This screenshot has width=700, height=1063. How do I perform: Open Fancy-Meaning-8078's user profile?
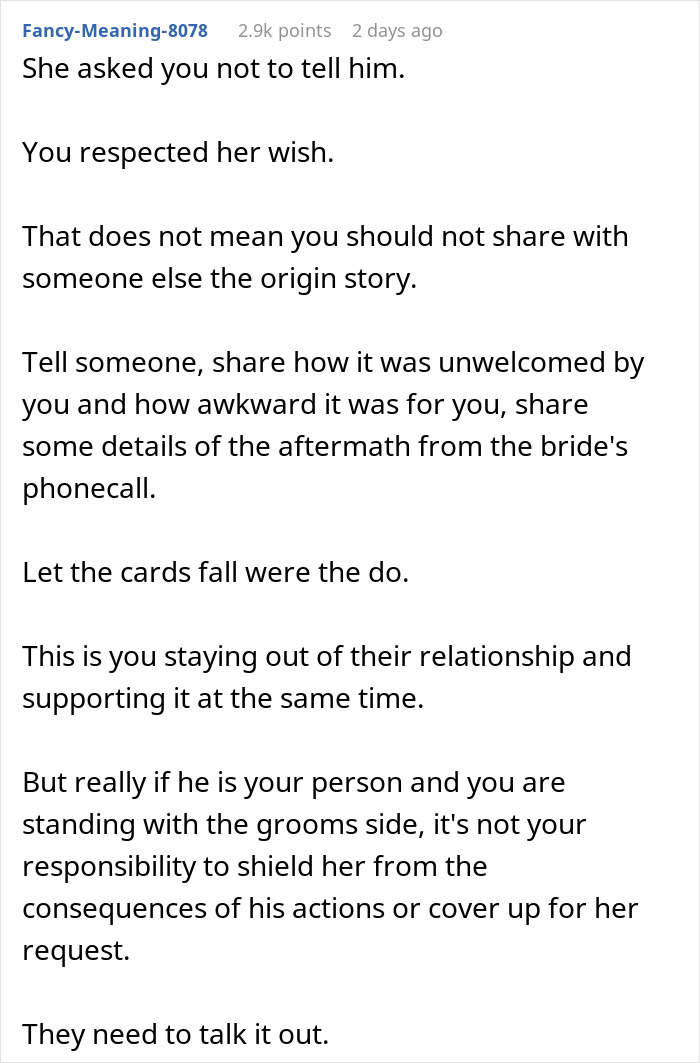tap(114, 31)
